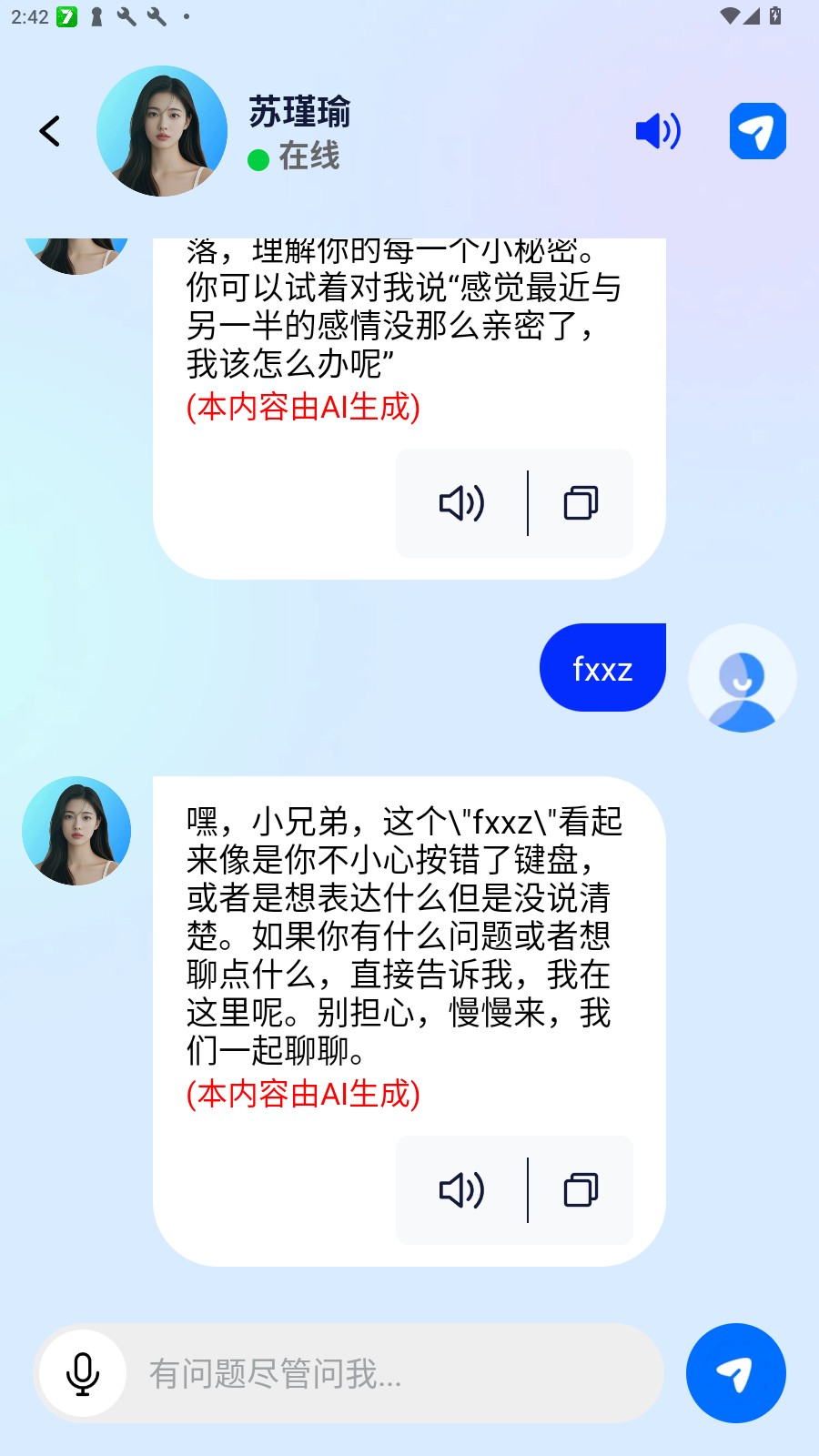
Task: Go back from the 苏瑾瑜 chat
Action: pyautogui.click(x=50, y=131)
